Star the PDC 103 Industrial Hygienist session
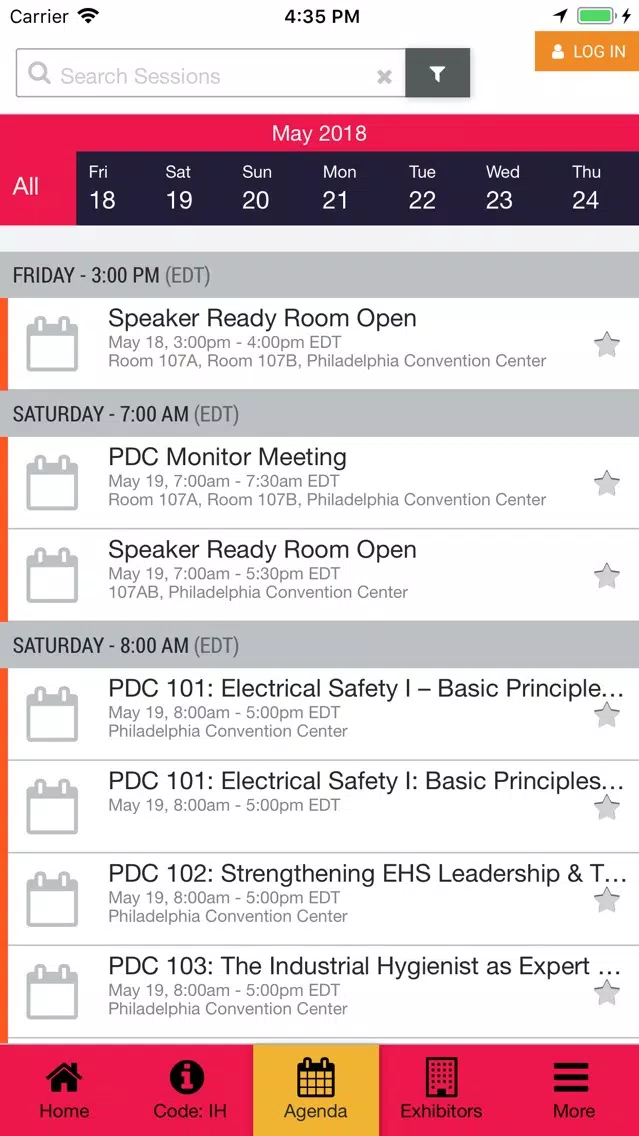 [x=606, y=993]
